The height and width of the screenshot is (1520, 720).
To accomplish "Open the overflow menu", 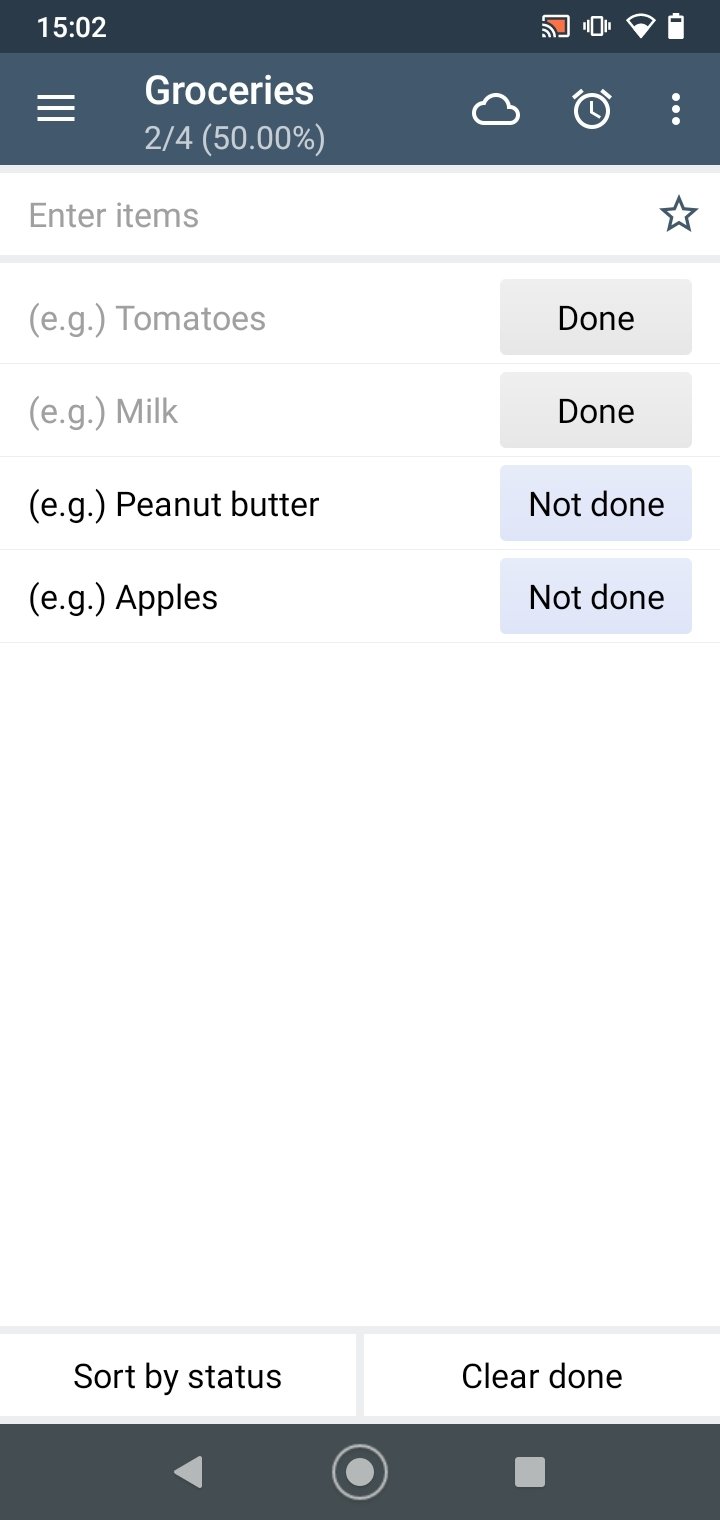I will tap(676, 109).
